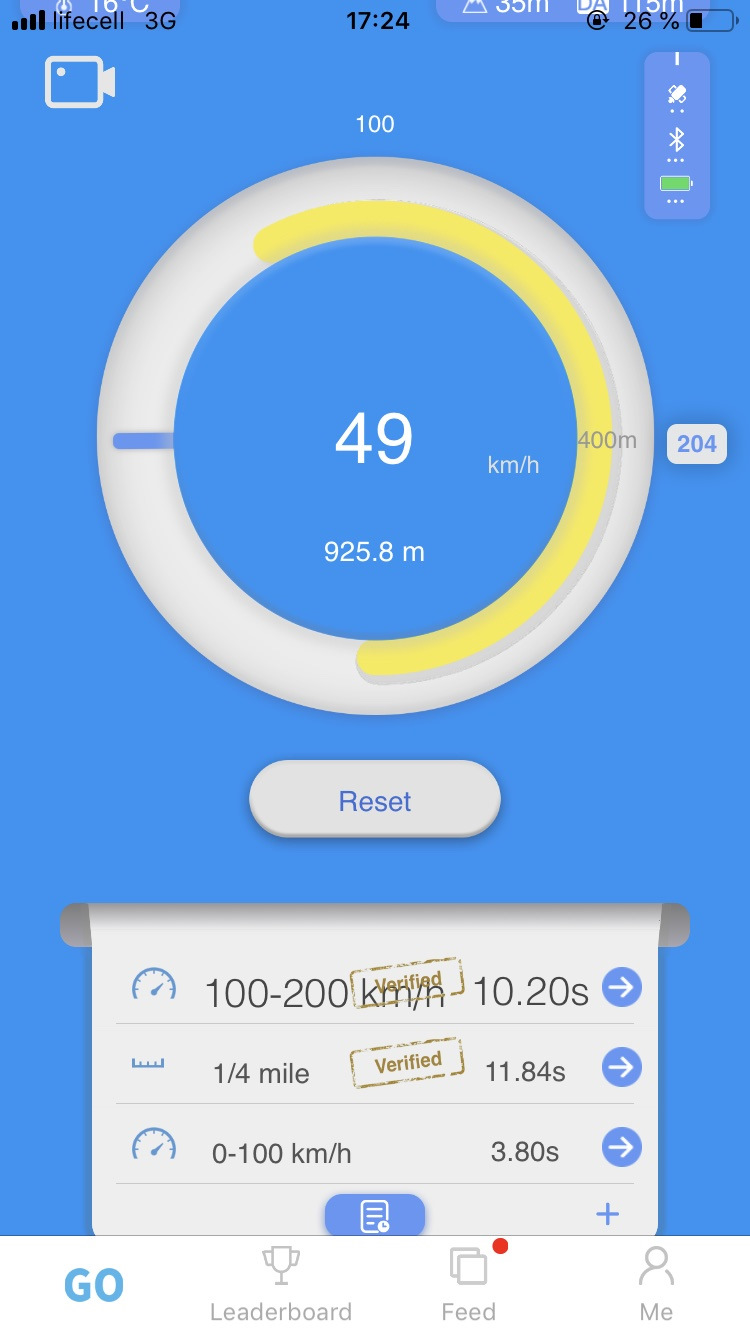Screen dimensions: 750x1334
Task: Open the 0-100 km/h result details arrow
Action: (621, 1148)
